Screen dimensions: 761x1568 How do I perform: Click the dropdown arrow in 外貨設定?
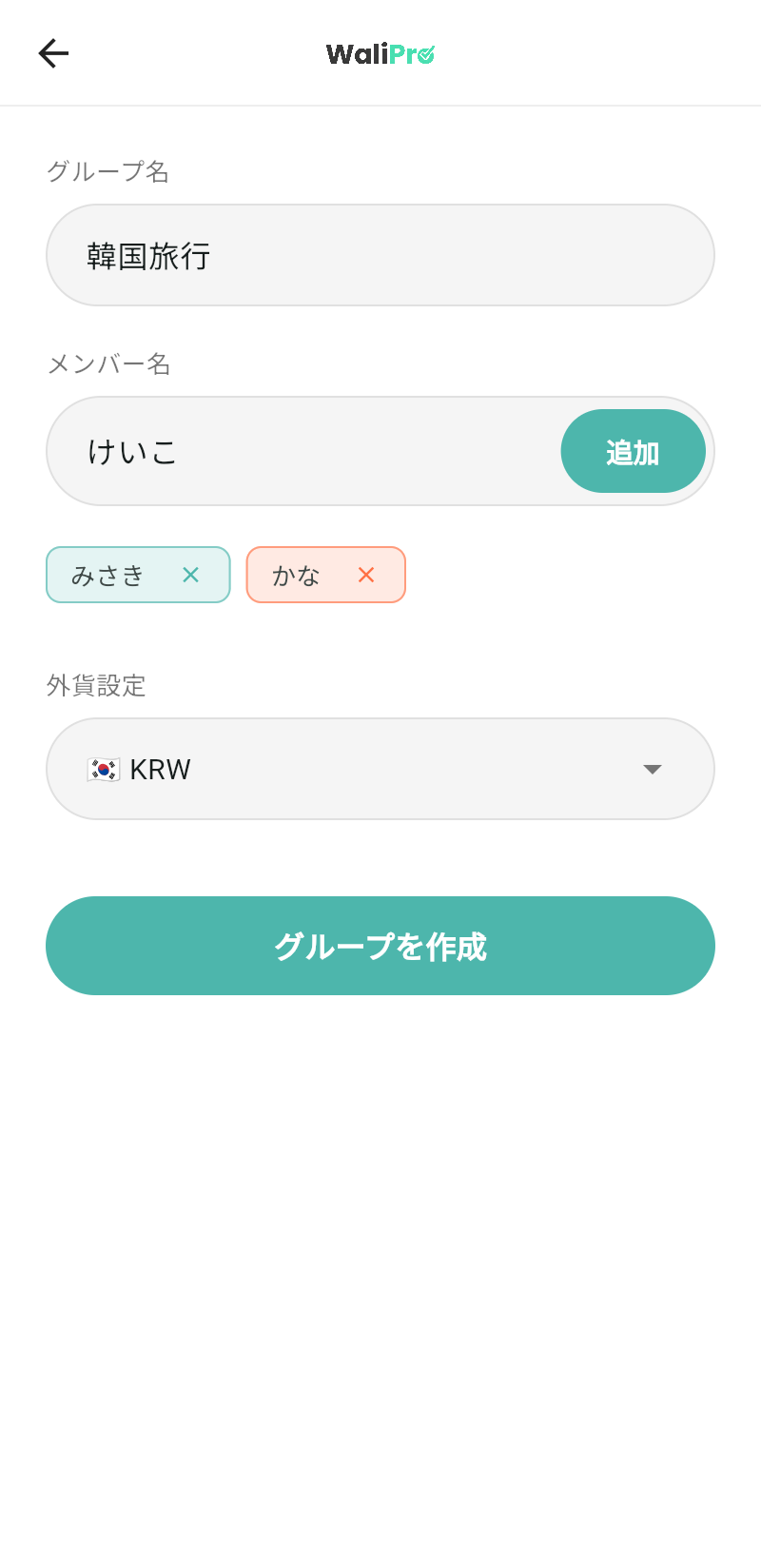653,769
